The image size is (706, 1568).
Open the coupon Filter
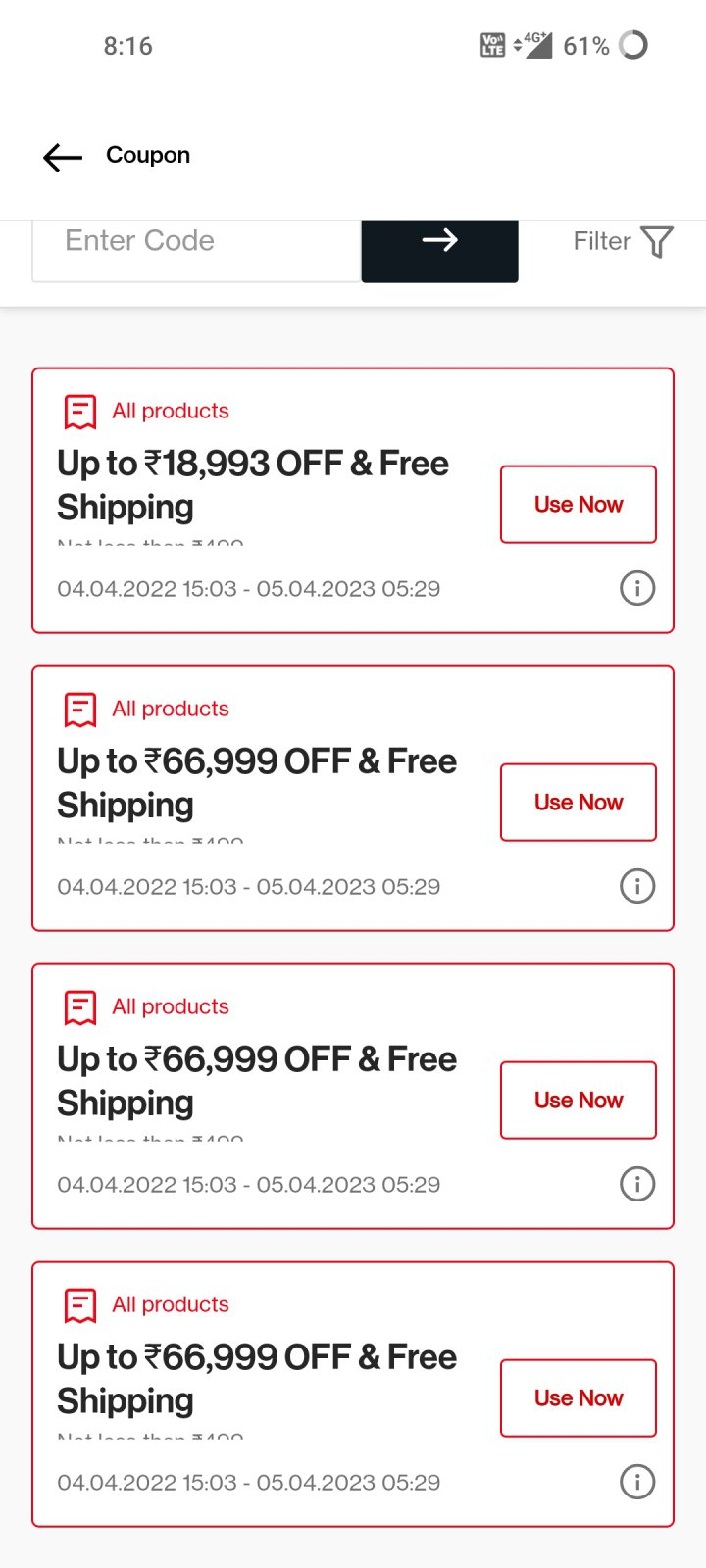(623, 241)
